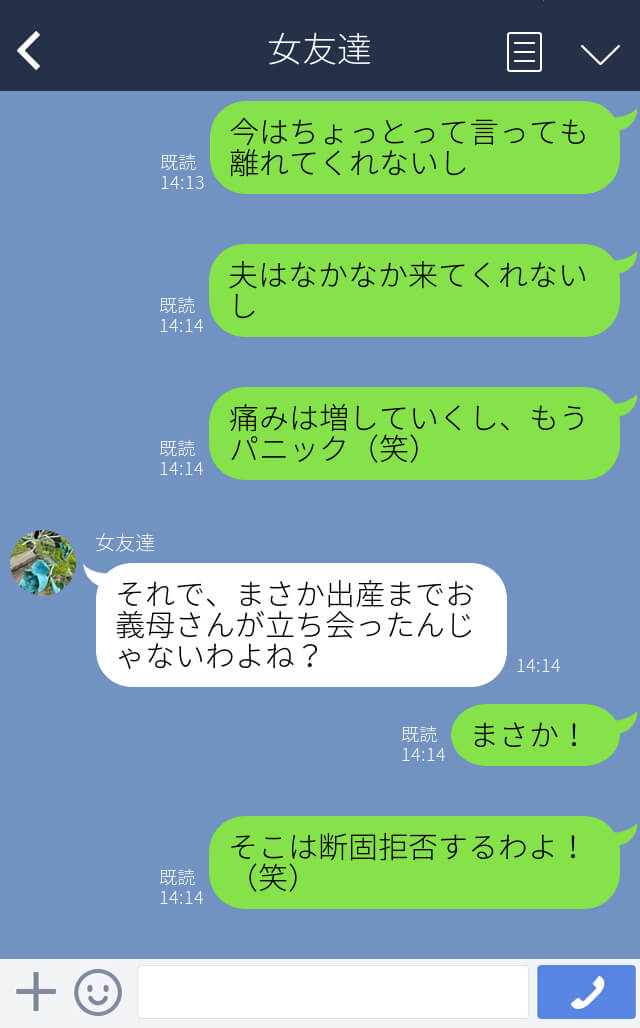640x1028 pixels.
Task: Open the notes icon in header
Action: [524, 52]
